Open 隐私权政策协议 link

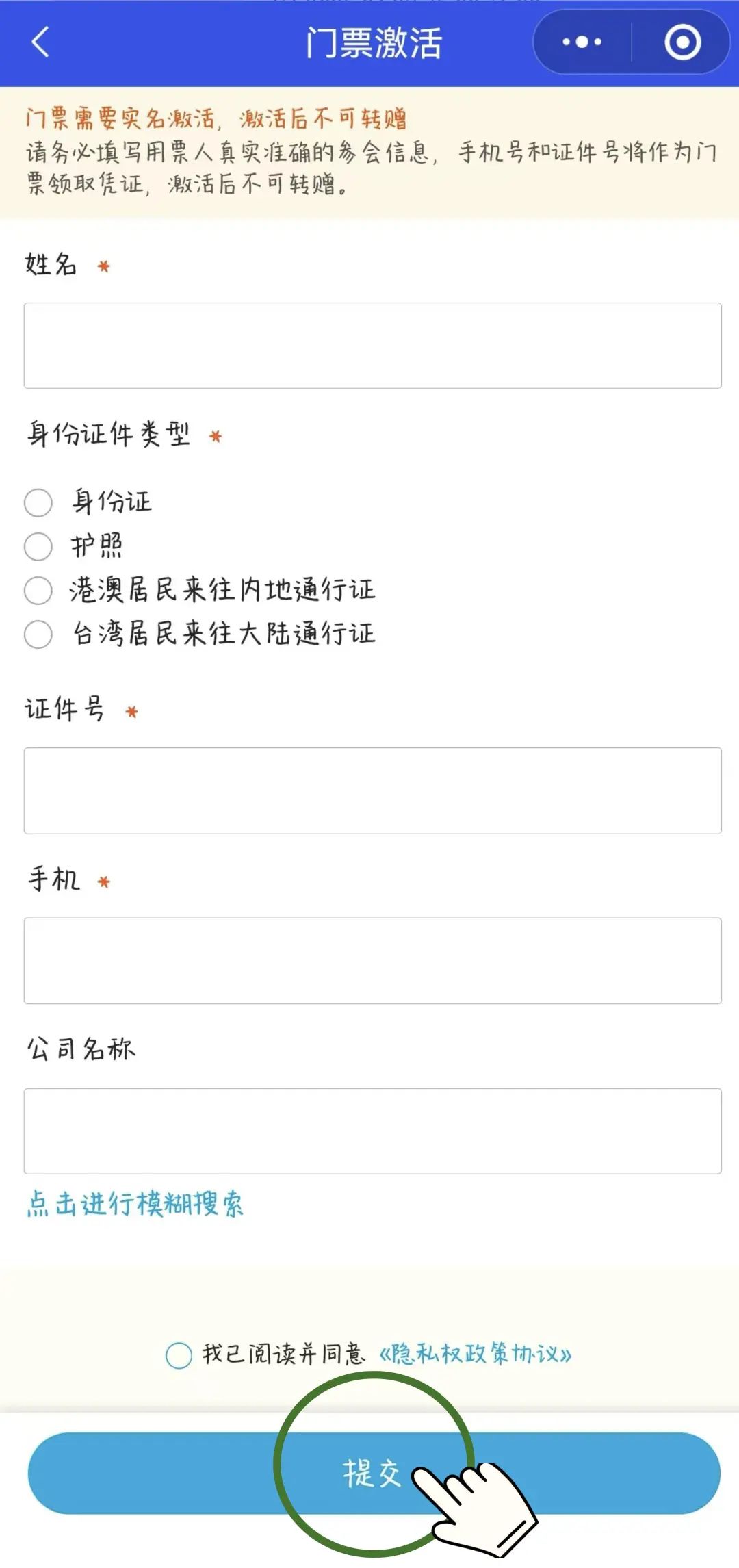click(x=476, y=1354)
